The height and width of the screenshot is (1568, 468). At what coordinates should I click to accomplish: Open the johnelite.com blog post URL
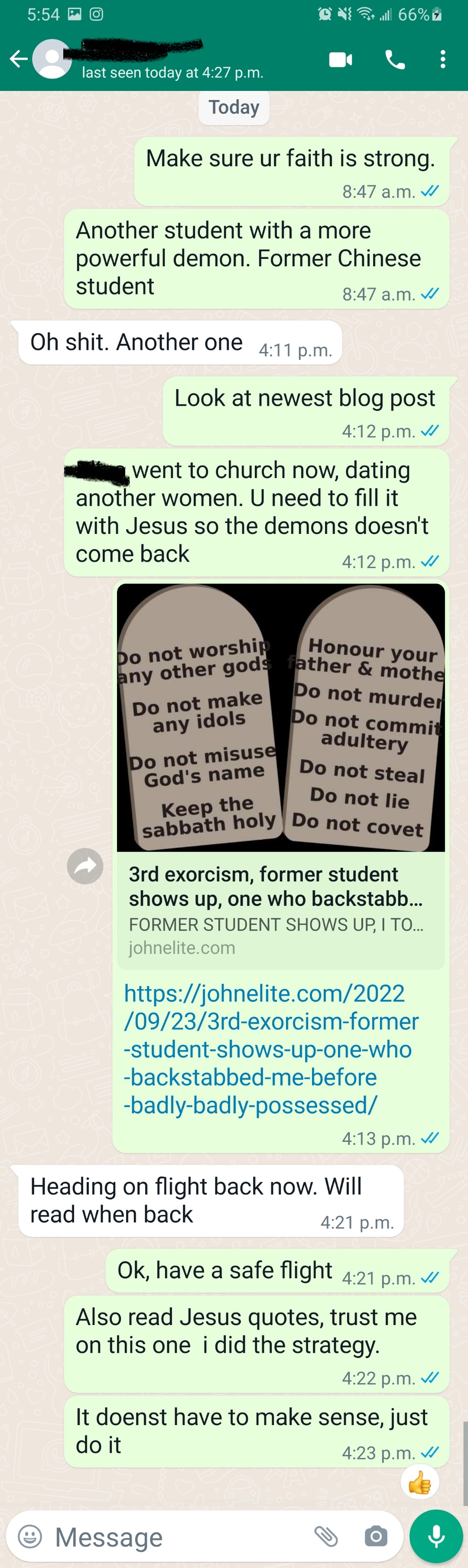[270, 1049]
